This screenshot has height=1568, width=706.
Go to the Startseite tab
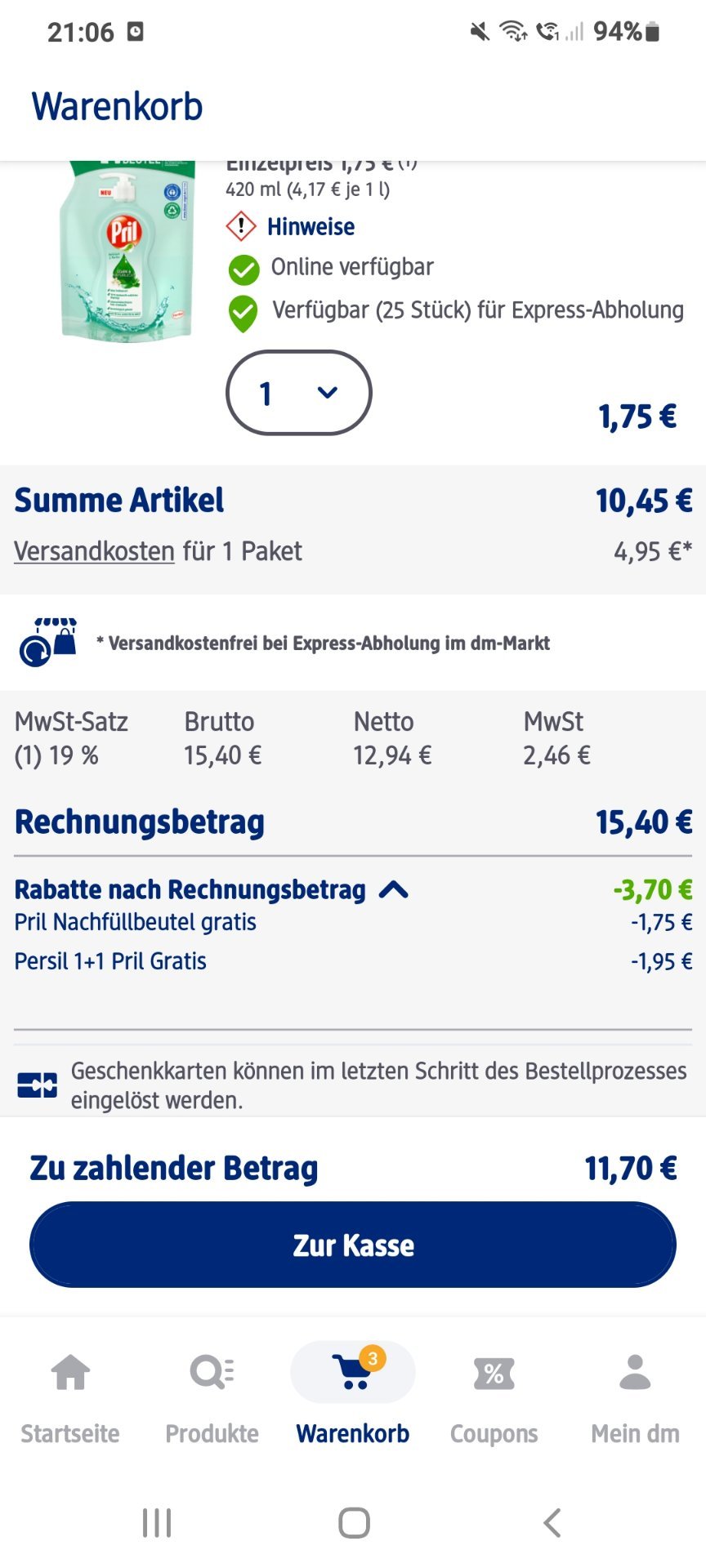click(x=70, y=1398)
